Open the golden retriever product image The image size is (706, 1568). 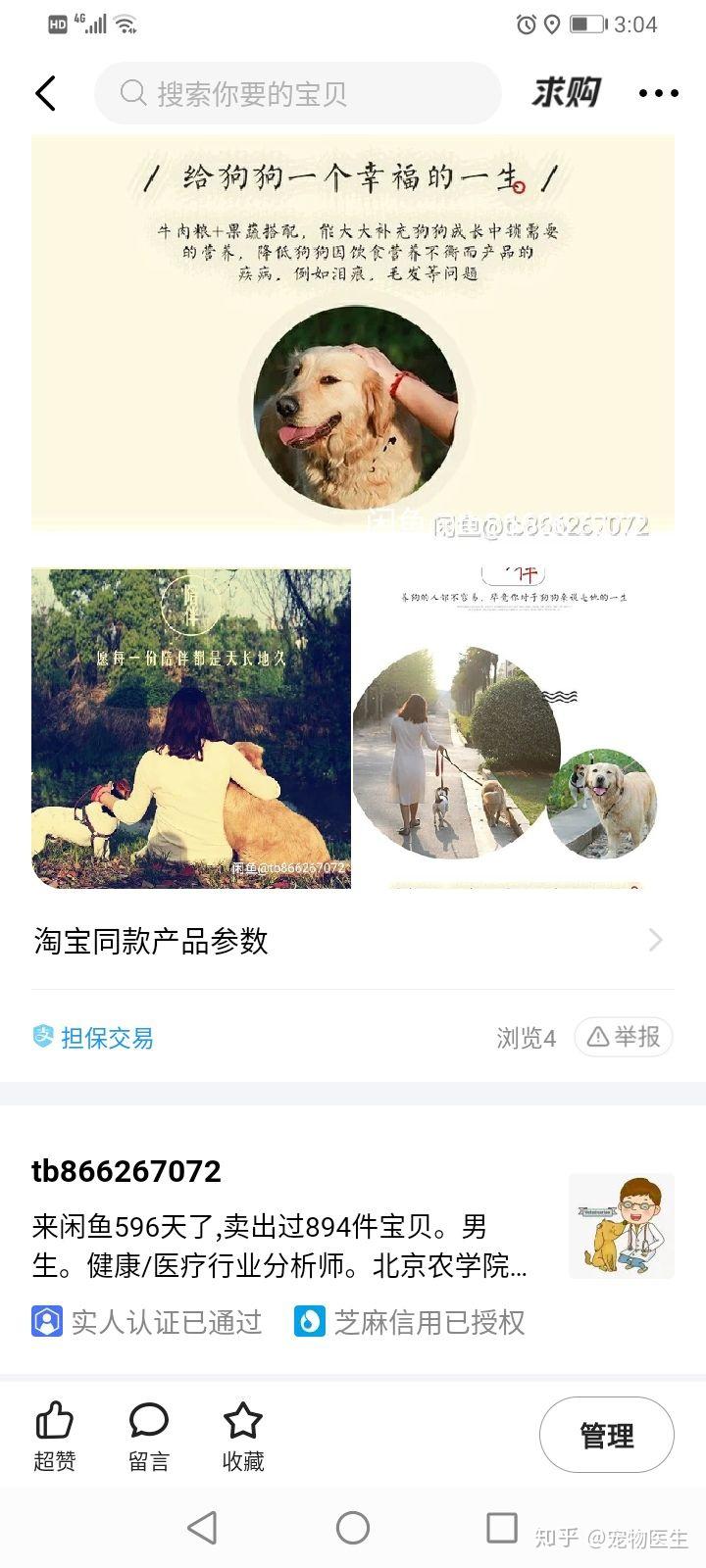click(353, 335)
